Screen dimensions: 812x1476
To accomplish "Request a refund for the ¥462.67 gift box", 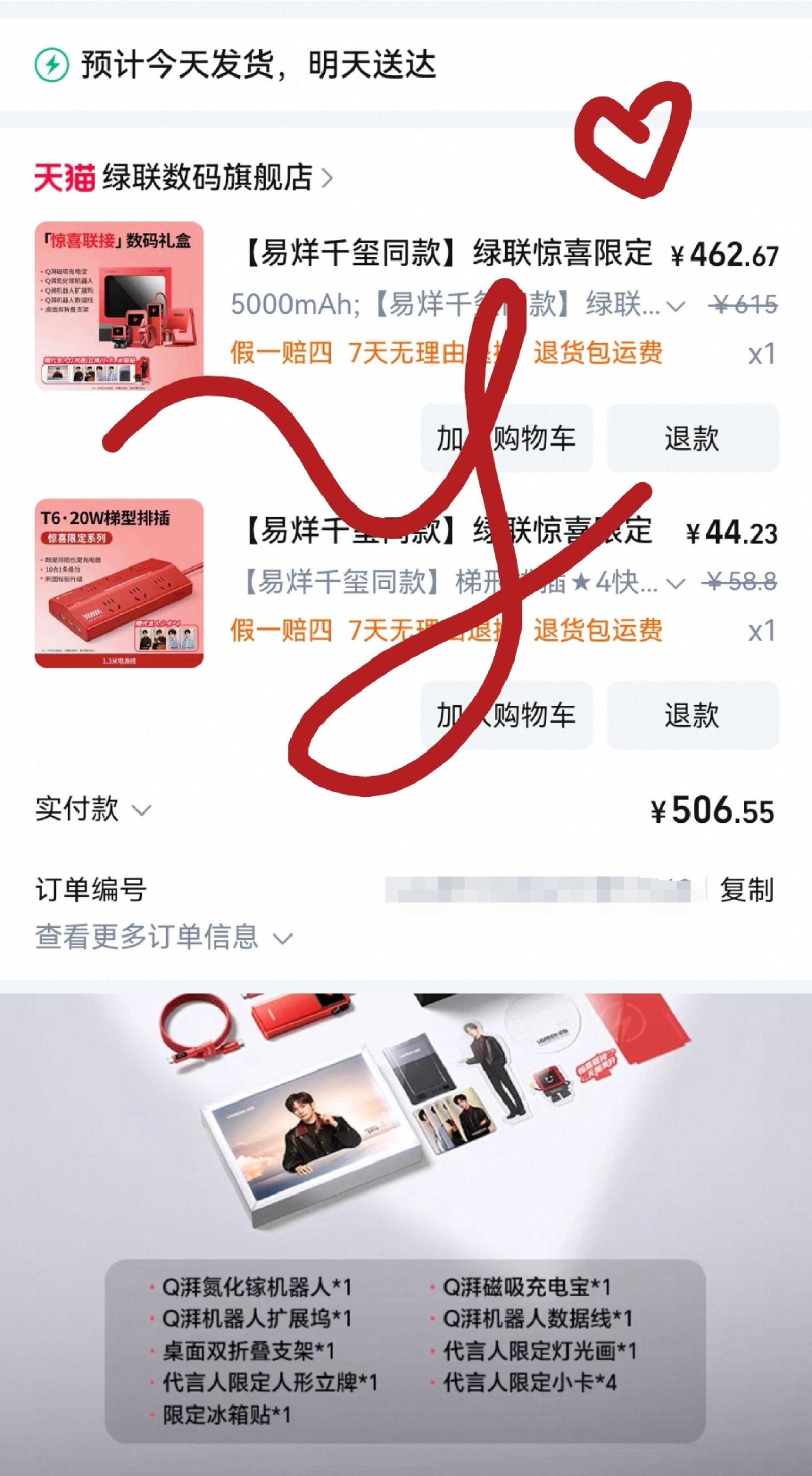I will click(x=692, y=438).
